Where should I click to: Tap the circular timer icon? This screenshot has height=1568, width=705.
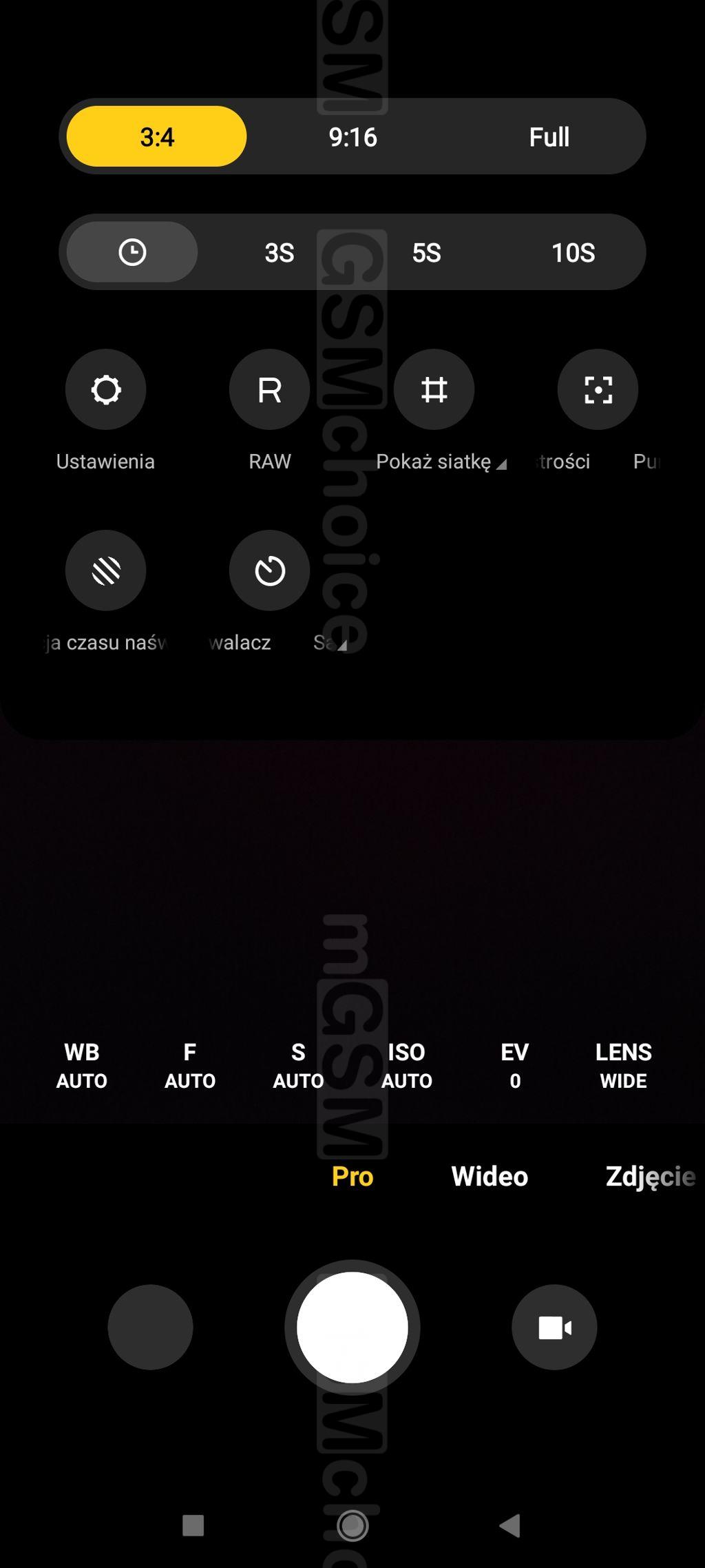click(269, 570)
